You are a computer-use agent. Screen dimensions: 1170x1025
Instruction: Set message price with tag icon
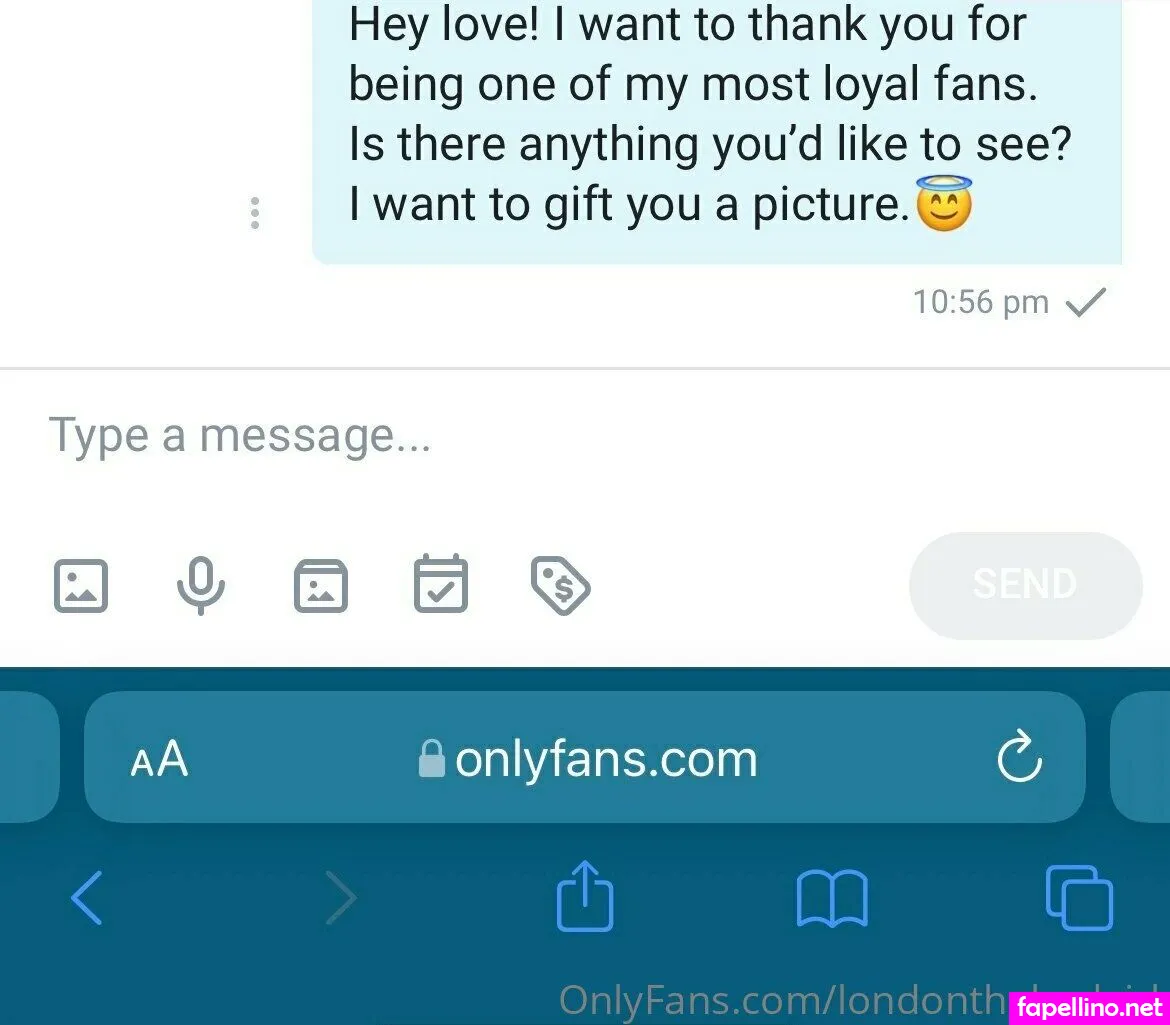coord(560,587)
